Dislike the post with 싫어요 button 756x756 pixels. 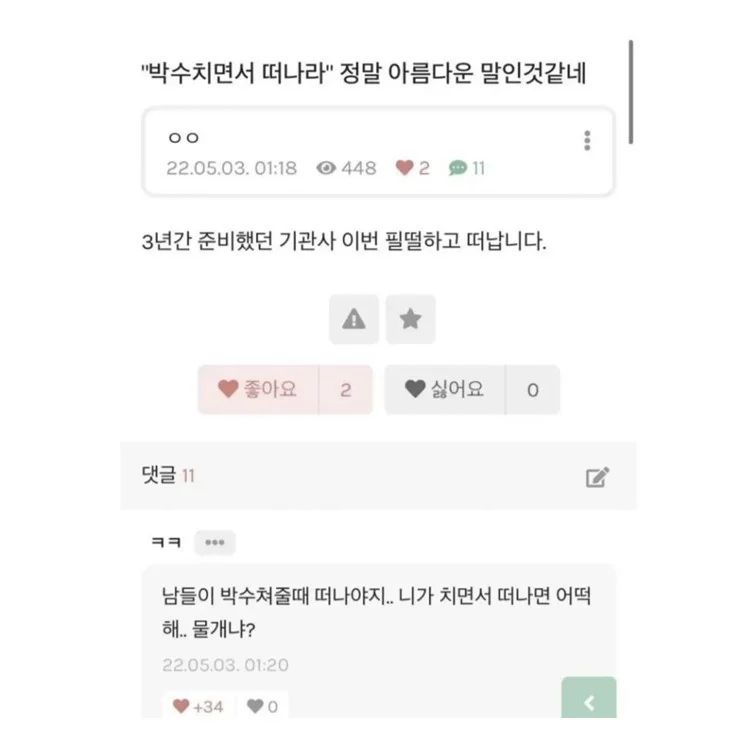coord(445,390)
